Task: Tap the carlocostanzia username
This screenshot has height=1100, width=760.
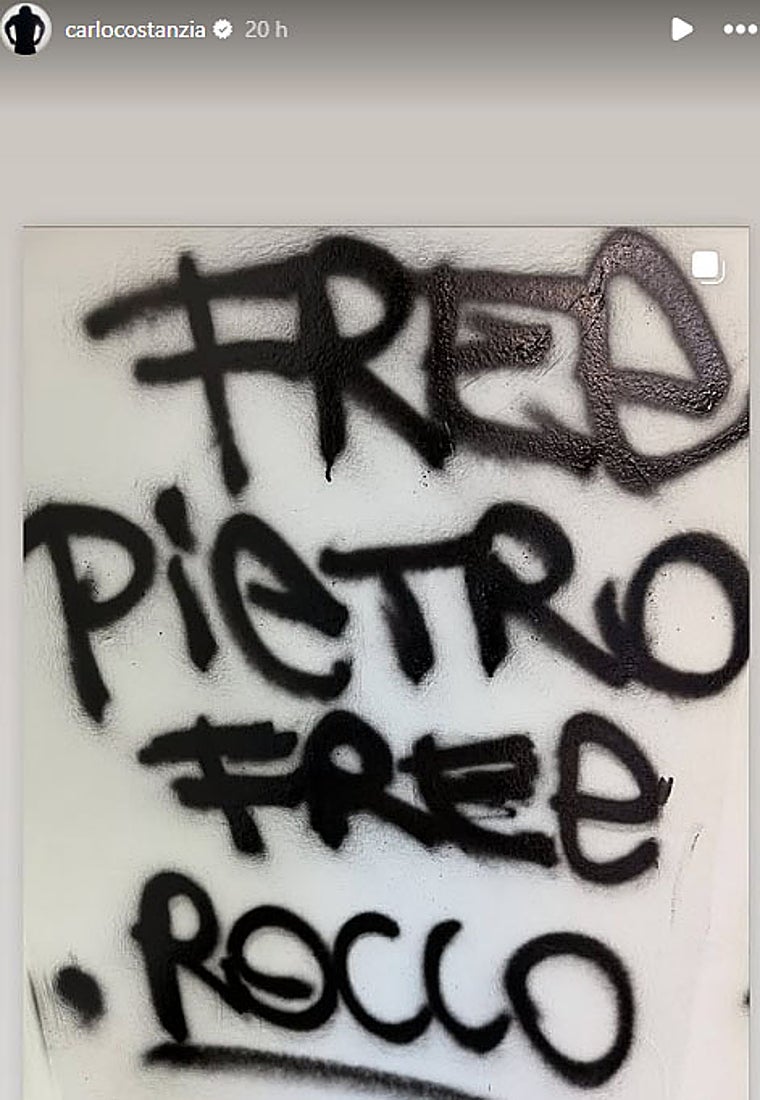Action: coord(135,30)
